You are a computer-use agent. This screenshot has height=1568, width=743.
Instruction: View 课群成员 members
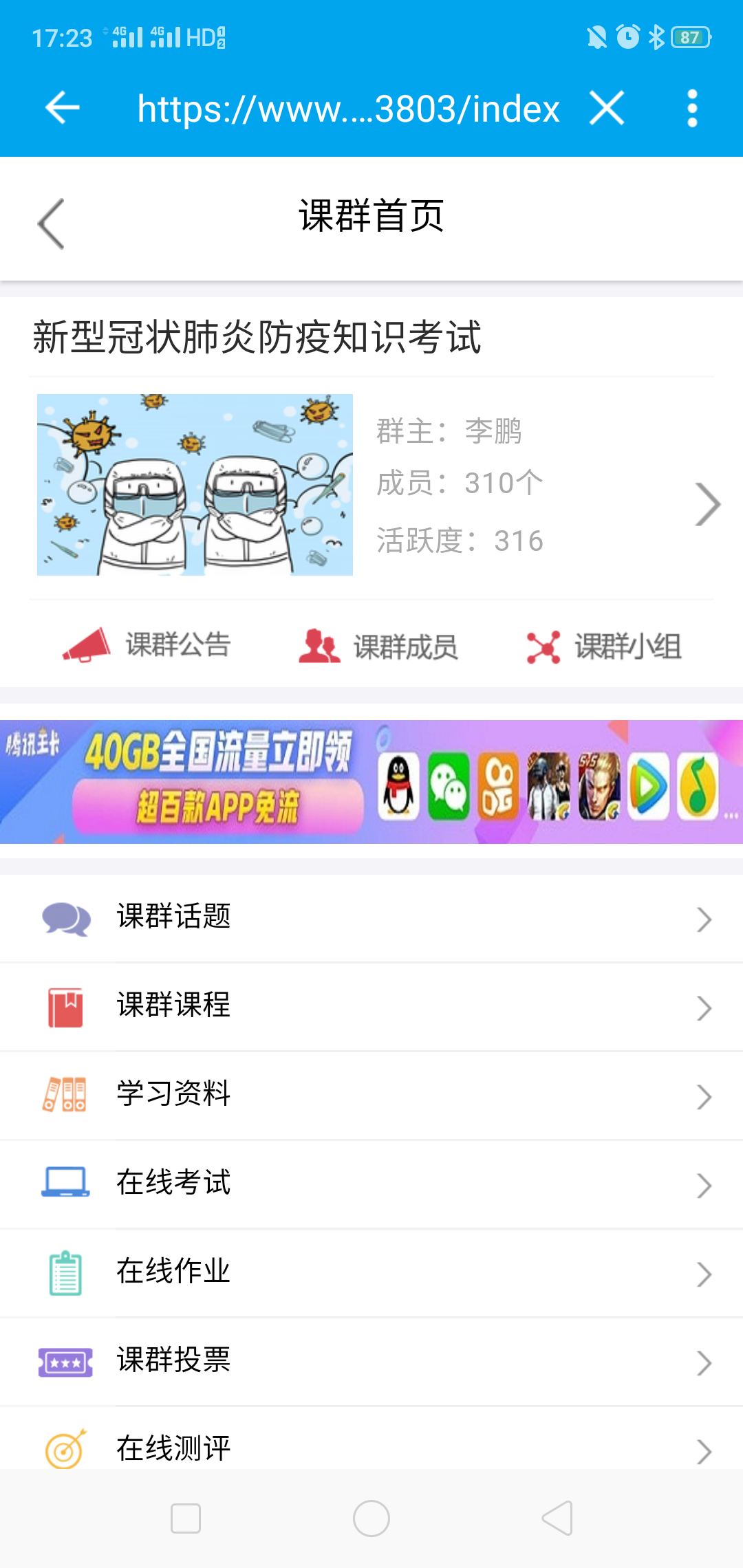[378, 646]
